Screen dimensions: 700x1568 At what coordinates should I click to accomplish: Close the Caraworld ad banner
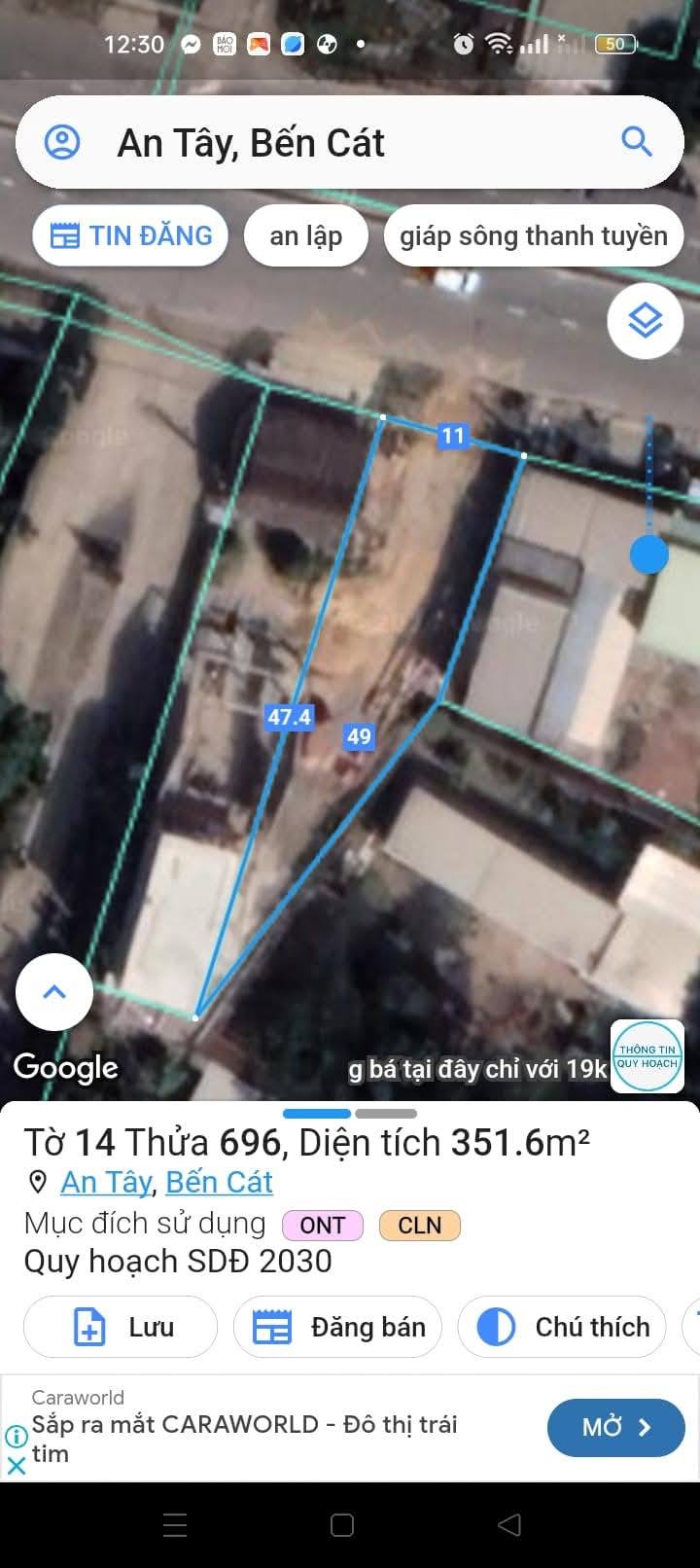[x=17, y=1465]
